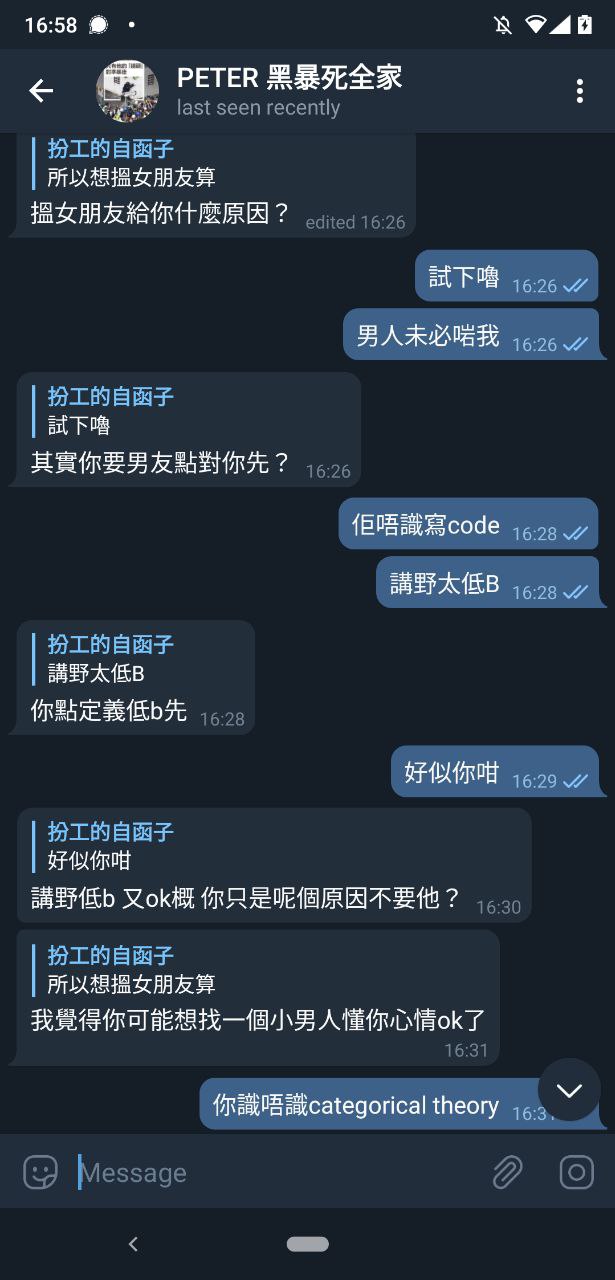Open the three-dot overflow menu
The image size is (615, 1280).
[x=579, y=91]
